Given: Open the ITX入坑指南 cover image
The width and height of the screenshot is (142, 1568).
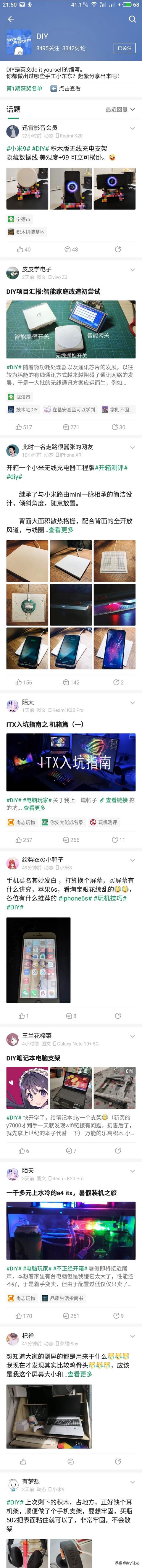Looking at the screenshot, I should point(71,762).
